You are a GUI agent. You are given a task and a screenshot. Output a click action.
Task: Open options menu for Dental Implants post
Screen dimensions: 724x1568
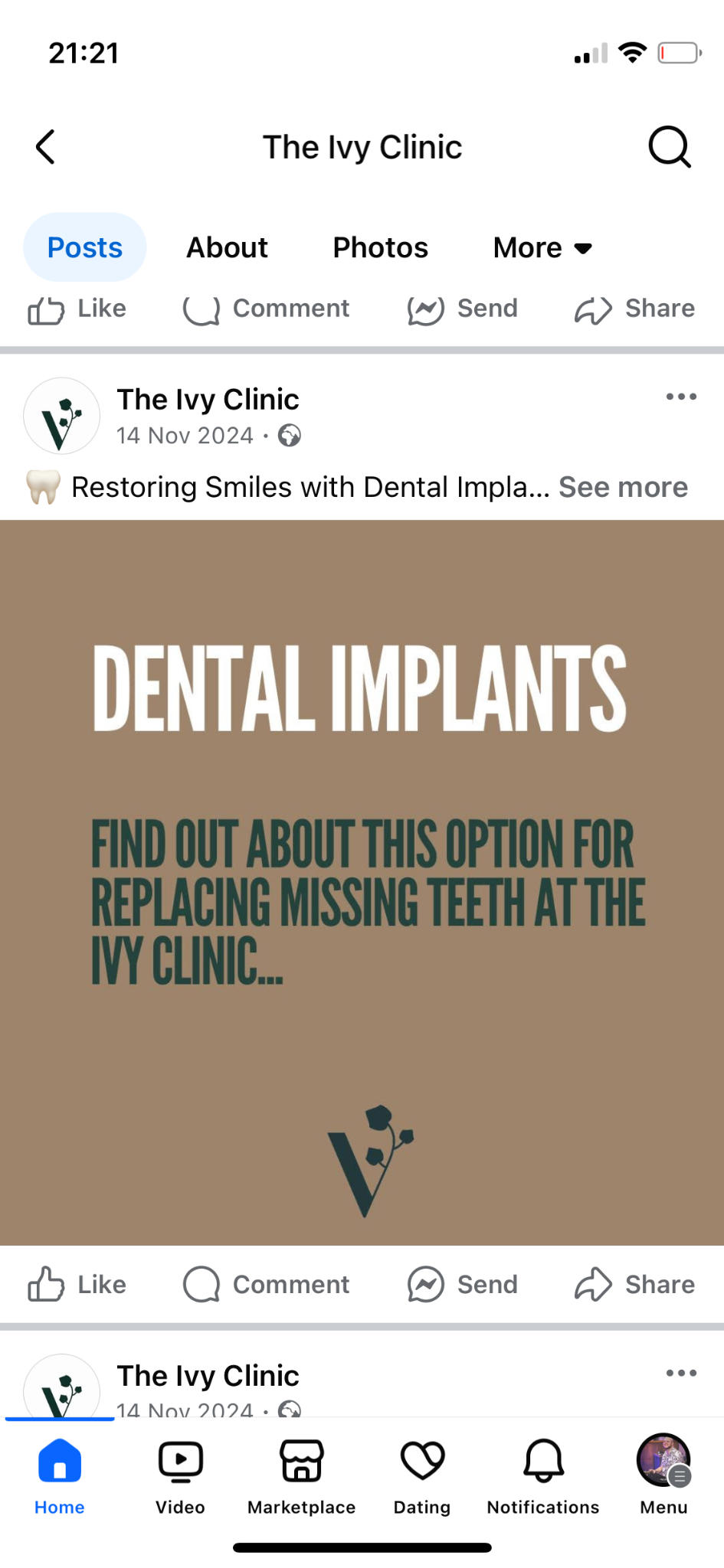pyautogui.click(x=680, y=397)
